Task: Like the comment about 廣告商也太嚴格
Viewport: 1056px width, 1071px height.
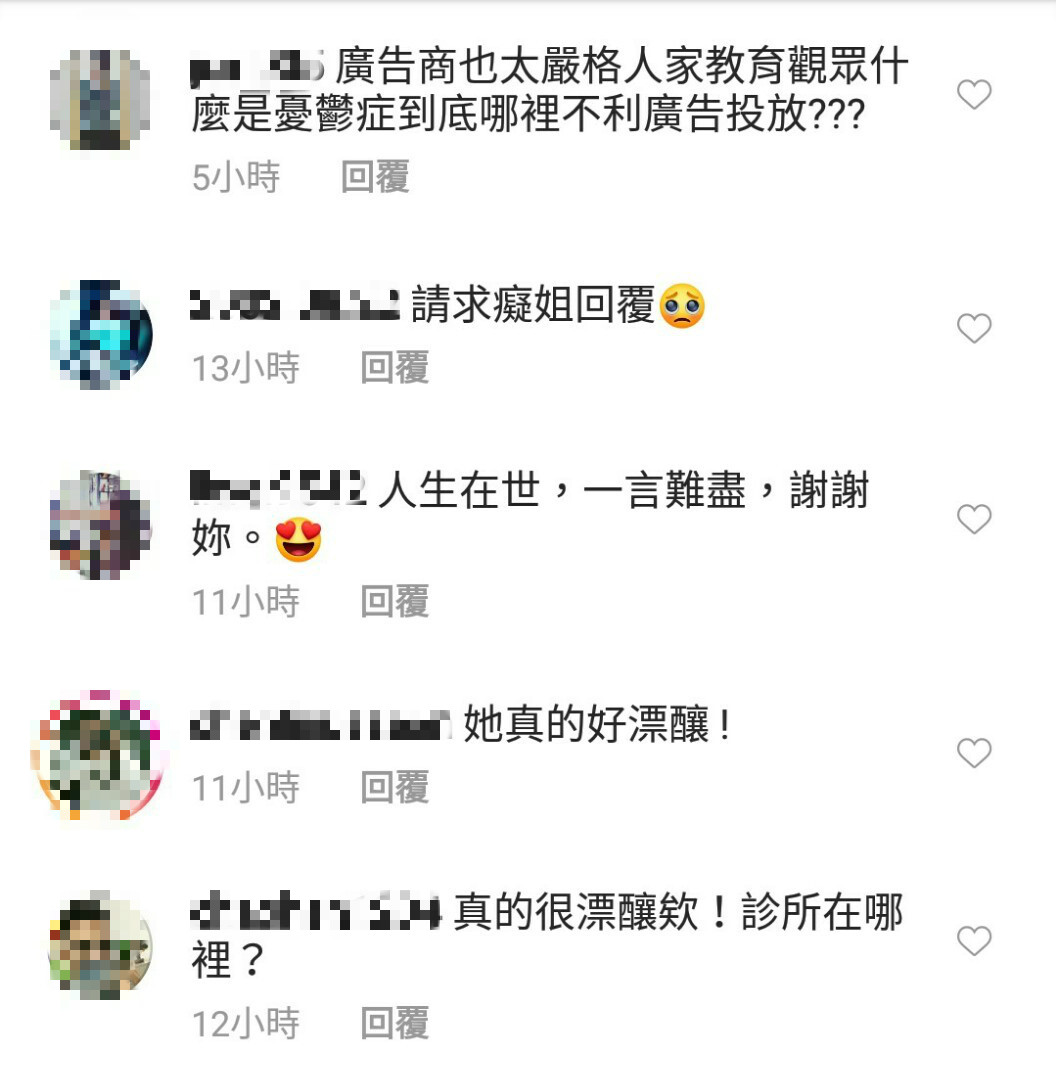Action: tap(974, 95)
